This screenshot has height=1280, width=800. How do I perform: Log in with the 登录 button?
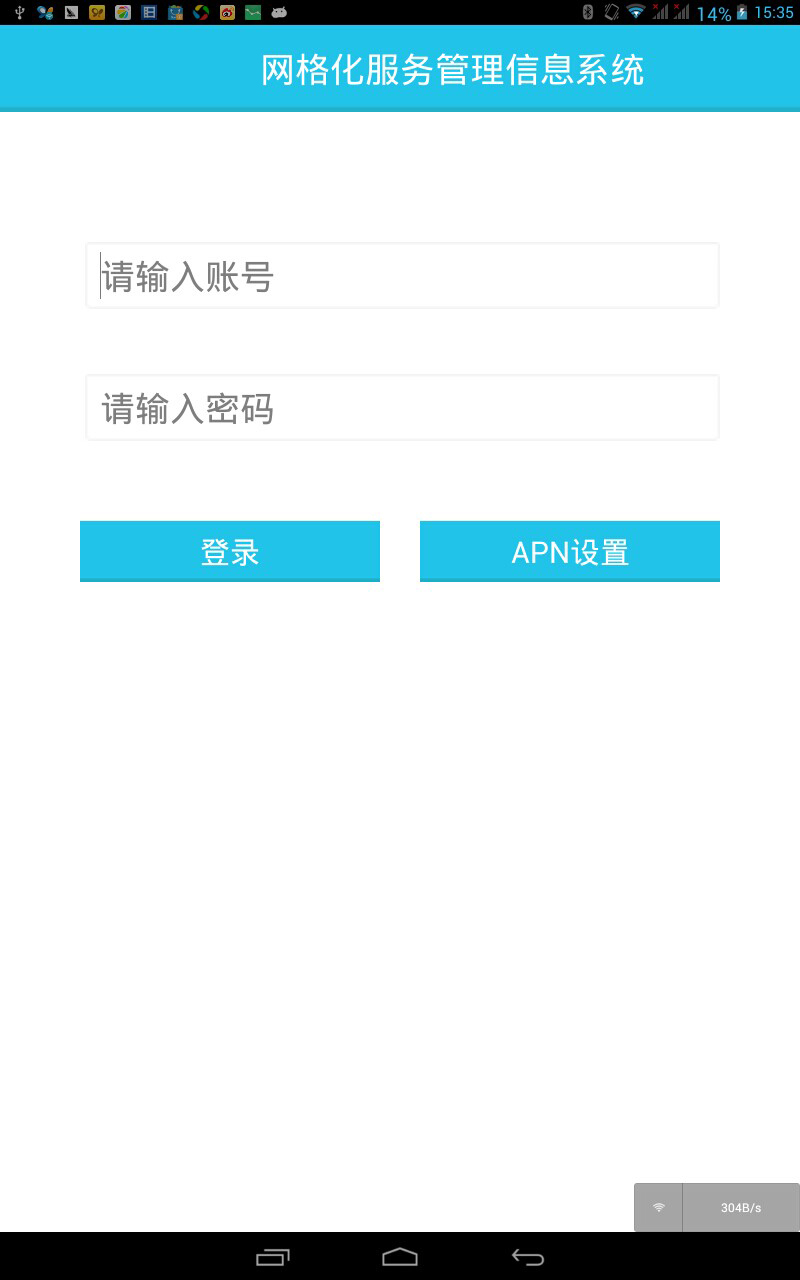[x=230, y=551]
